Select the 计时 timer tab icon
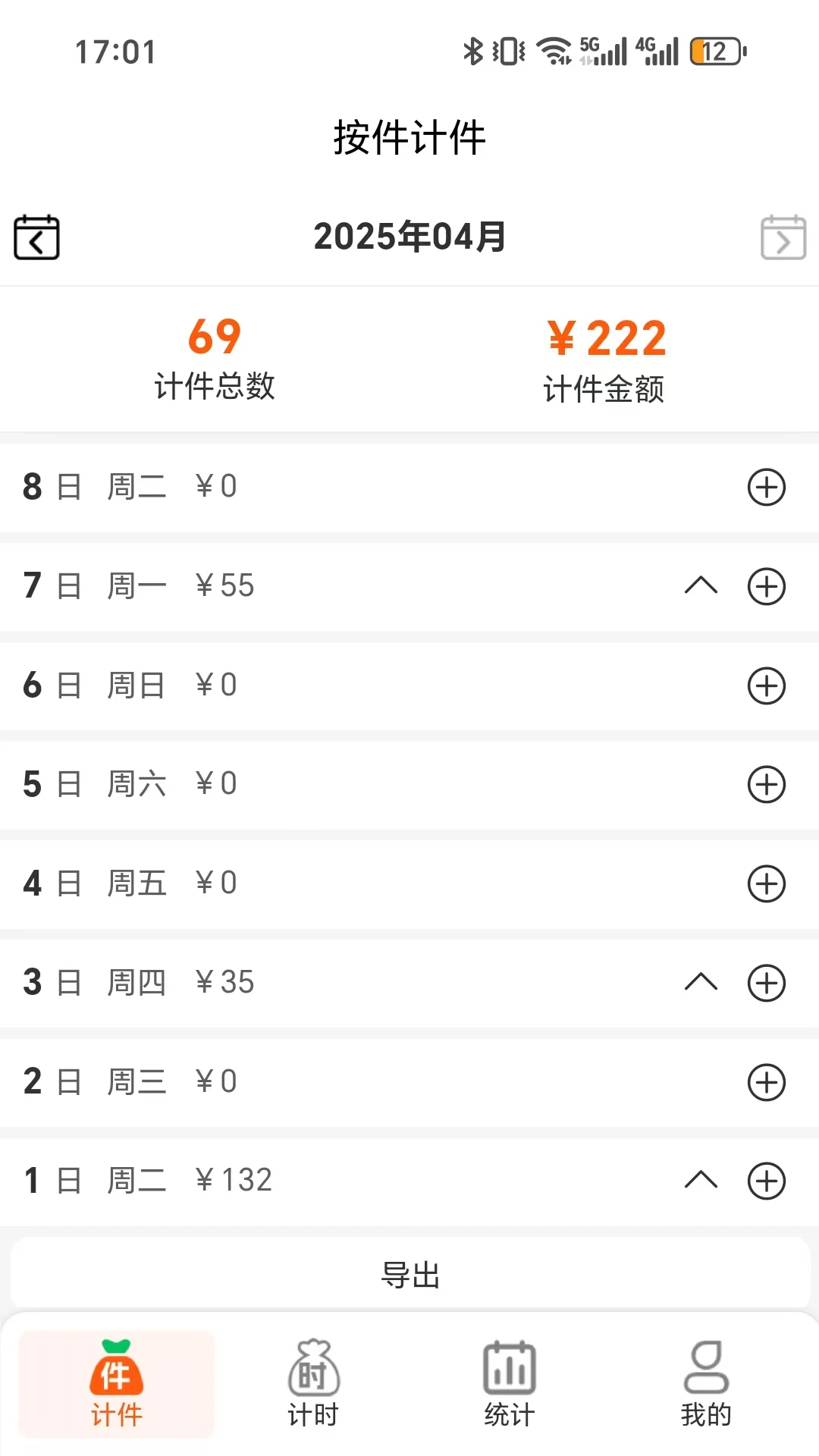Image resolution: width=819 pixels, height=1456 pixels. click(x=313, y=1370)
